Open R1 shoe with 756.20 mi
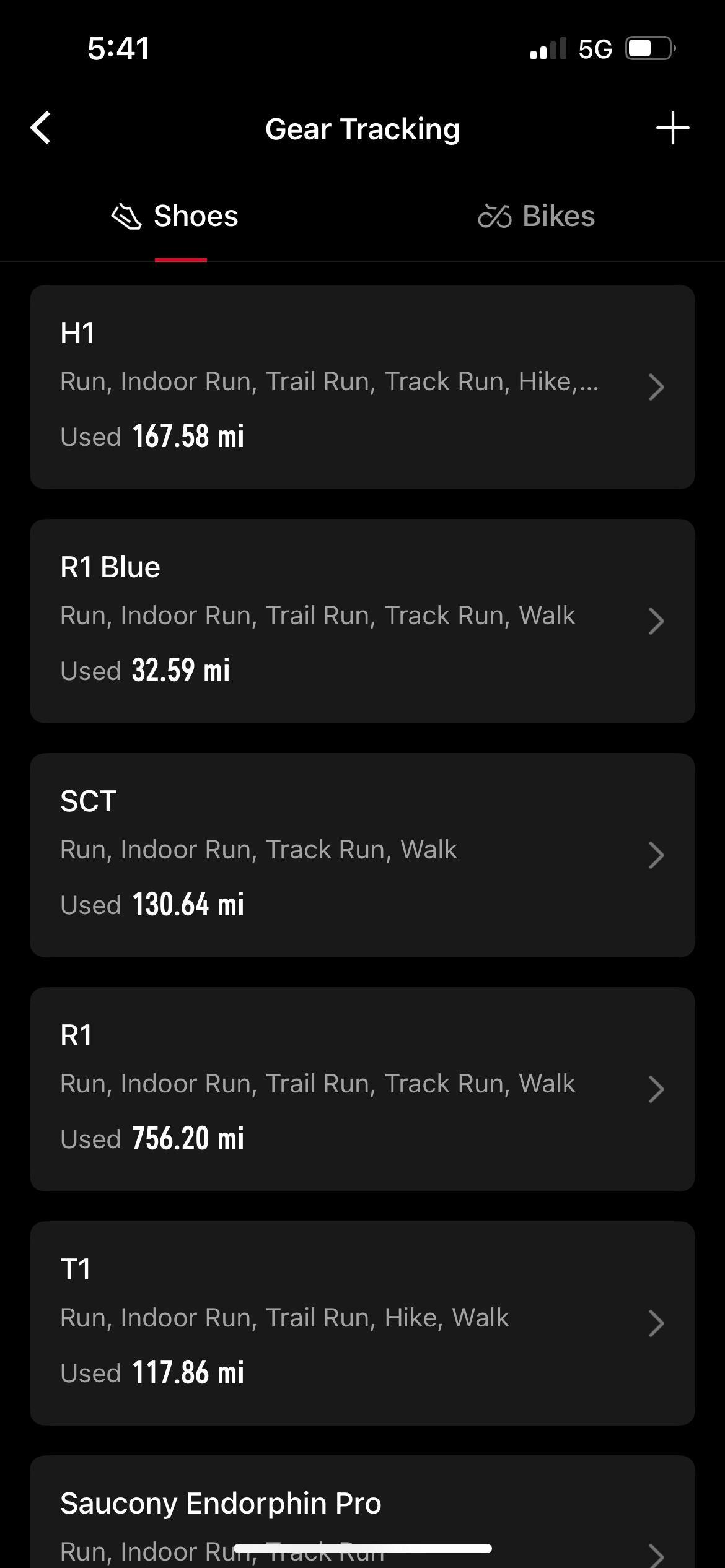 pos(362,1089)
